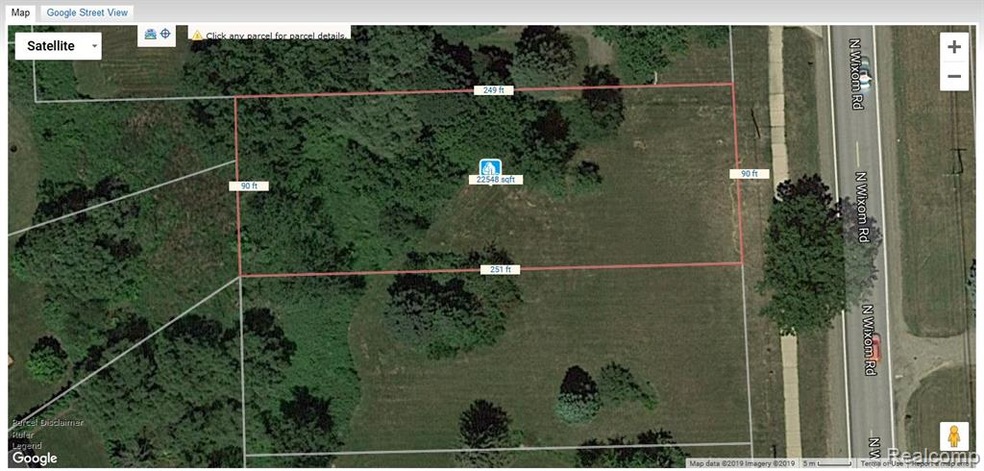Tap the map layers icon beside crosshair
Viewport: 984px width, 471px height.
point(151,34)
